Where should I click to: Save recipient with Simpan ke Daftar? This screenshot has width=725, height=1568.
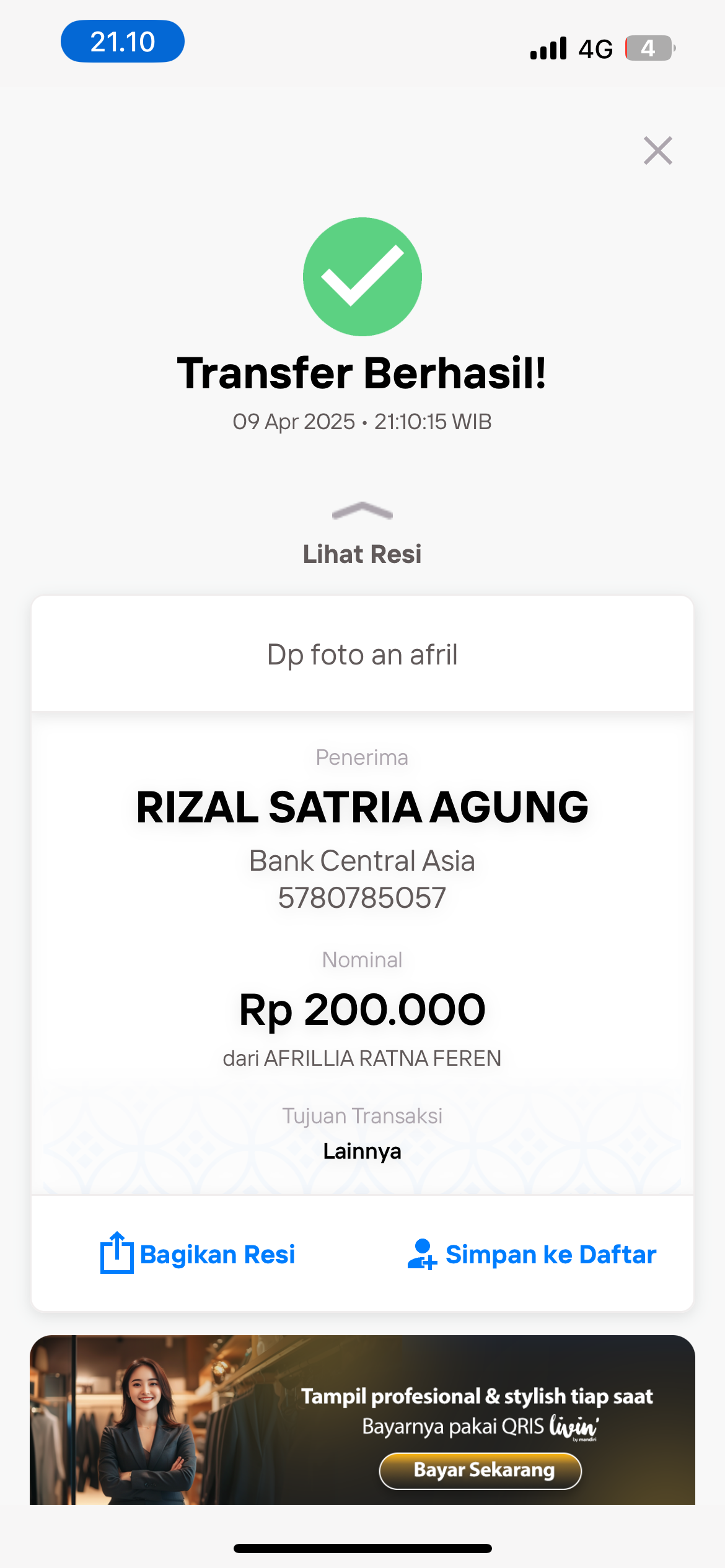pos(532,1254)
